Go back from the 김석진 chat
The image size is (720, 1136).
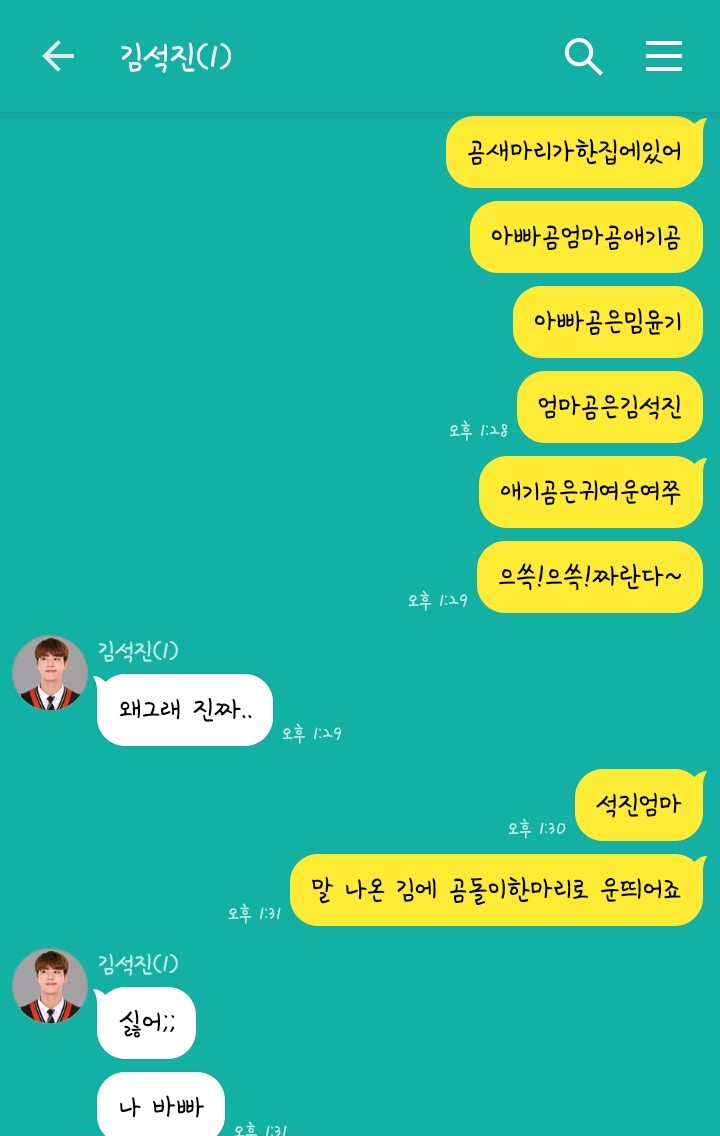(x=58, y=57)
